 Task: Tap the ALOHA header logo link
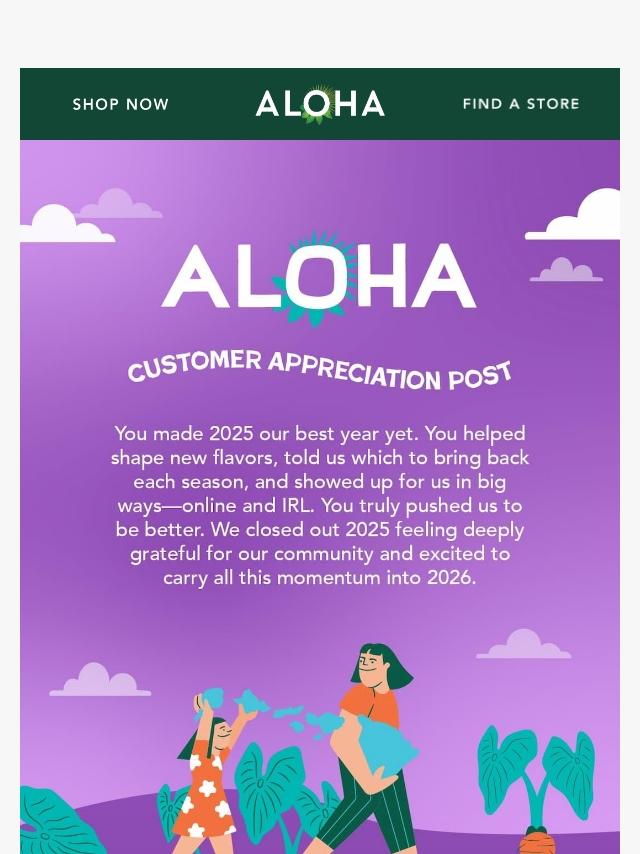click(320, 104)
